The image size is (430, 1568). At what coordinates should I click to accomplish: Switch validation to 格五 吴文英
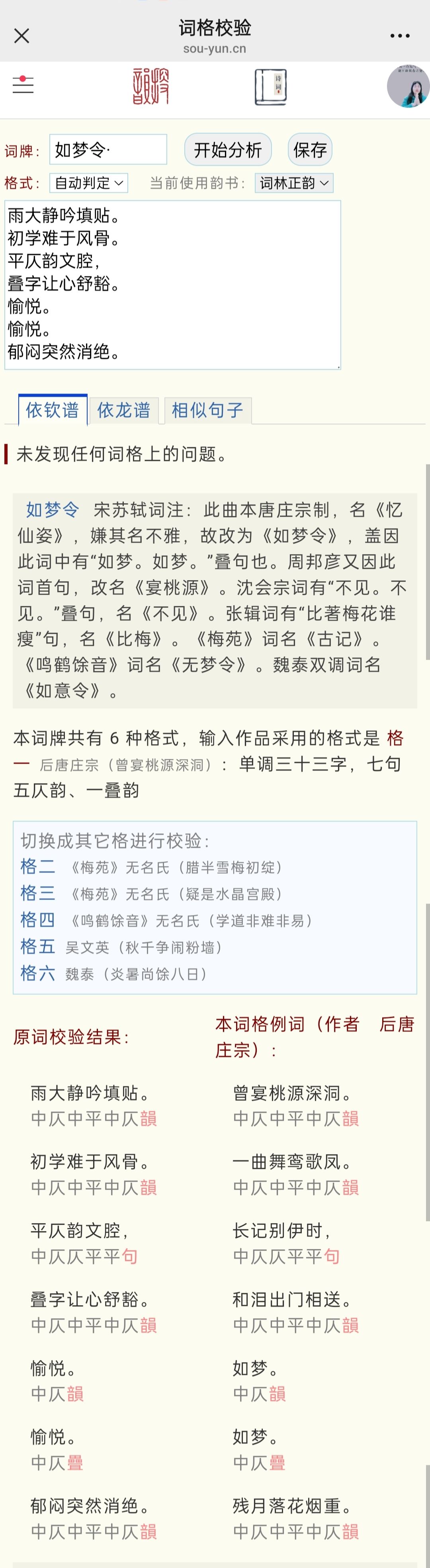point(38,946)
